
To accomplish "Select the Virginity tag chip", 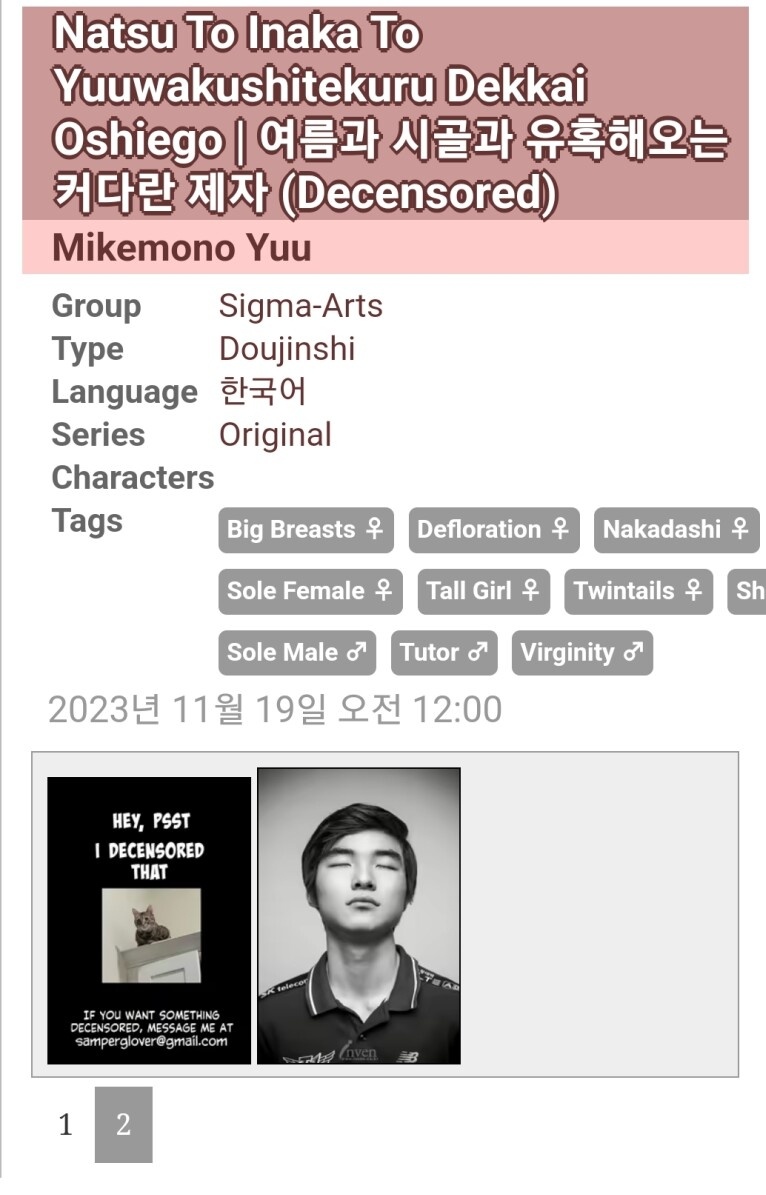I will (582, 653).
